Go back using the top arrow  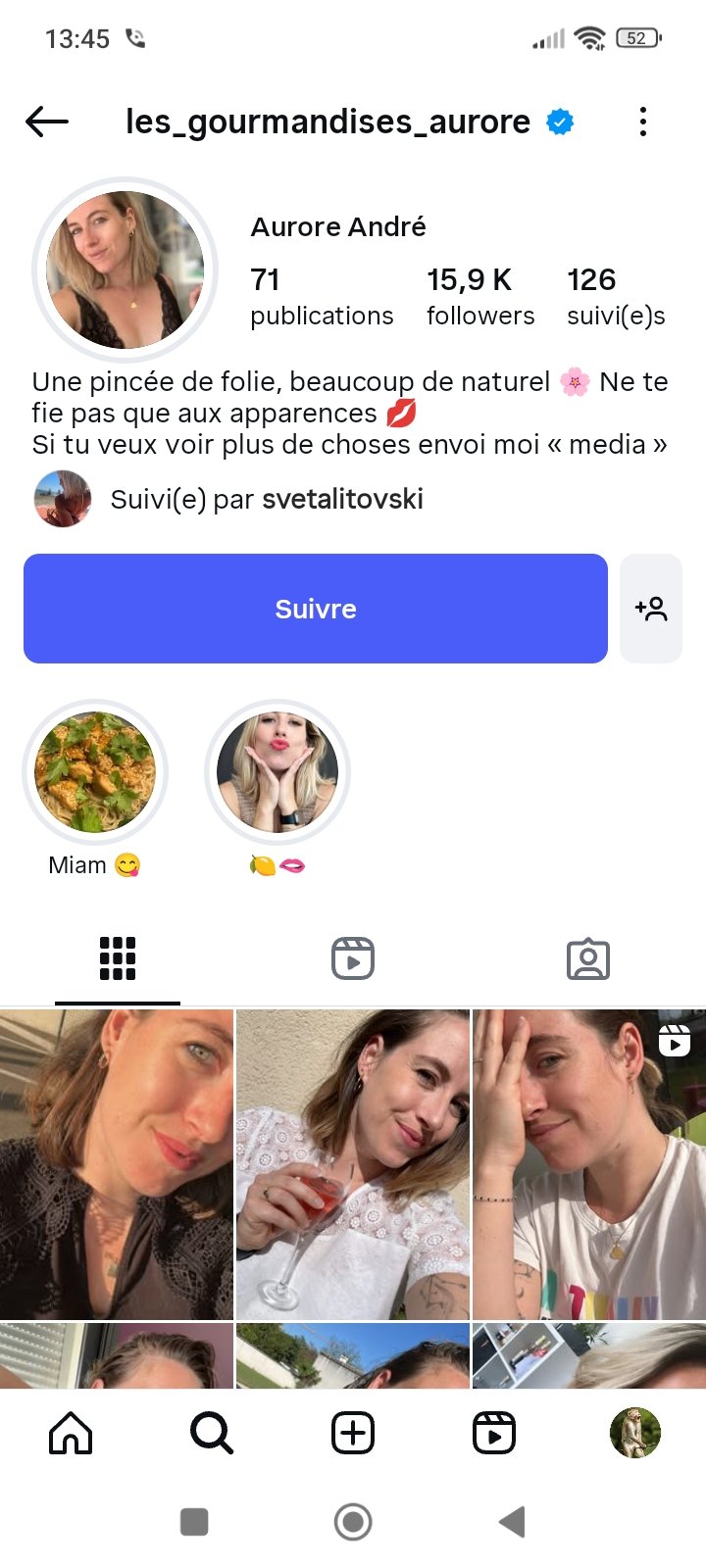(x=47, y=122)
